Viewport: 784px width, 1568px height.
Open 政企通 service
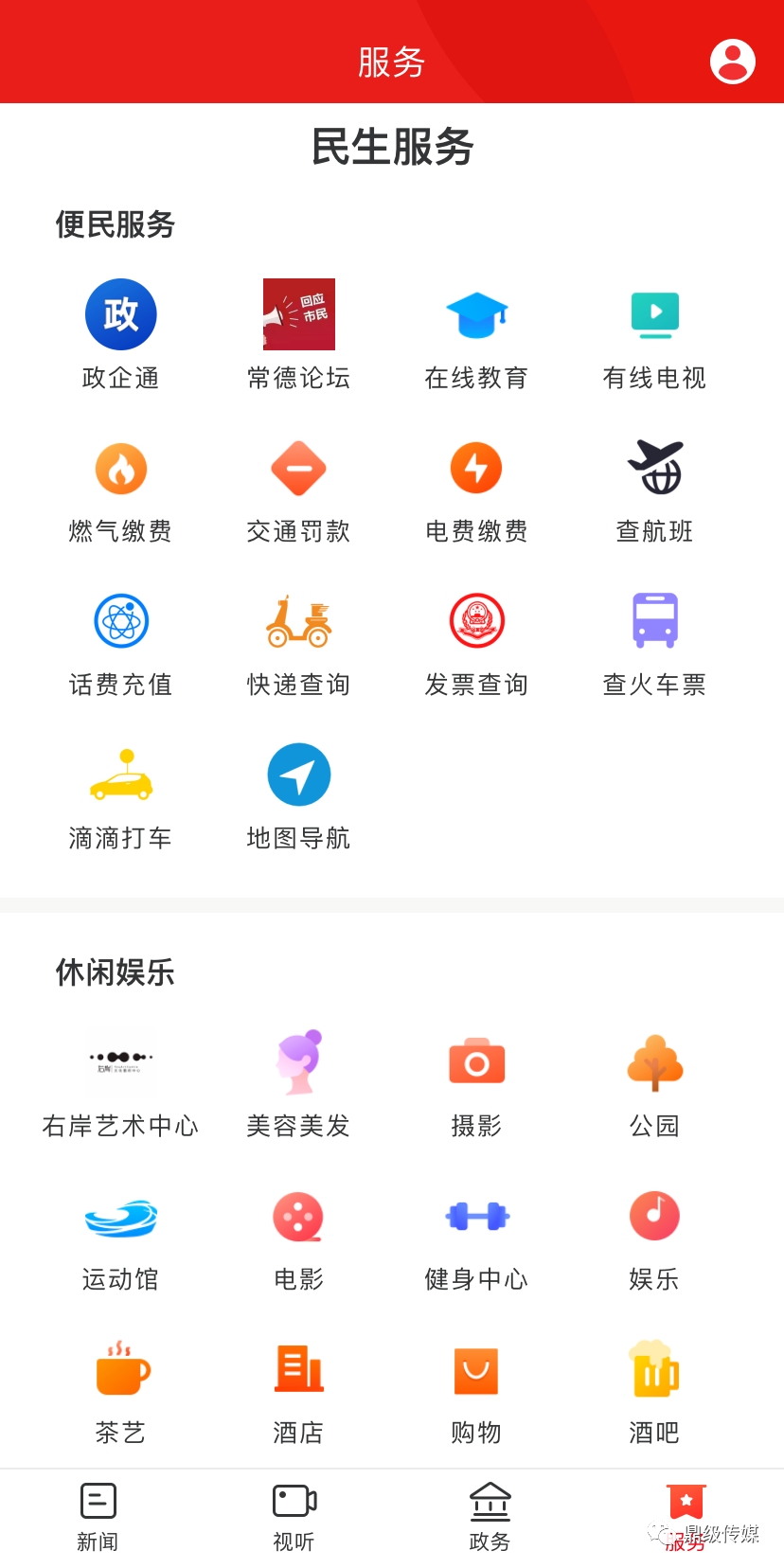(x=120, y=333)
